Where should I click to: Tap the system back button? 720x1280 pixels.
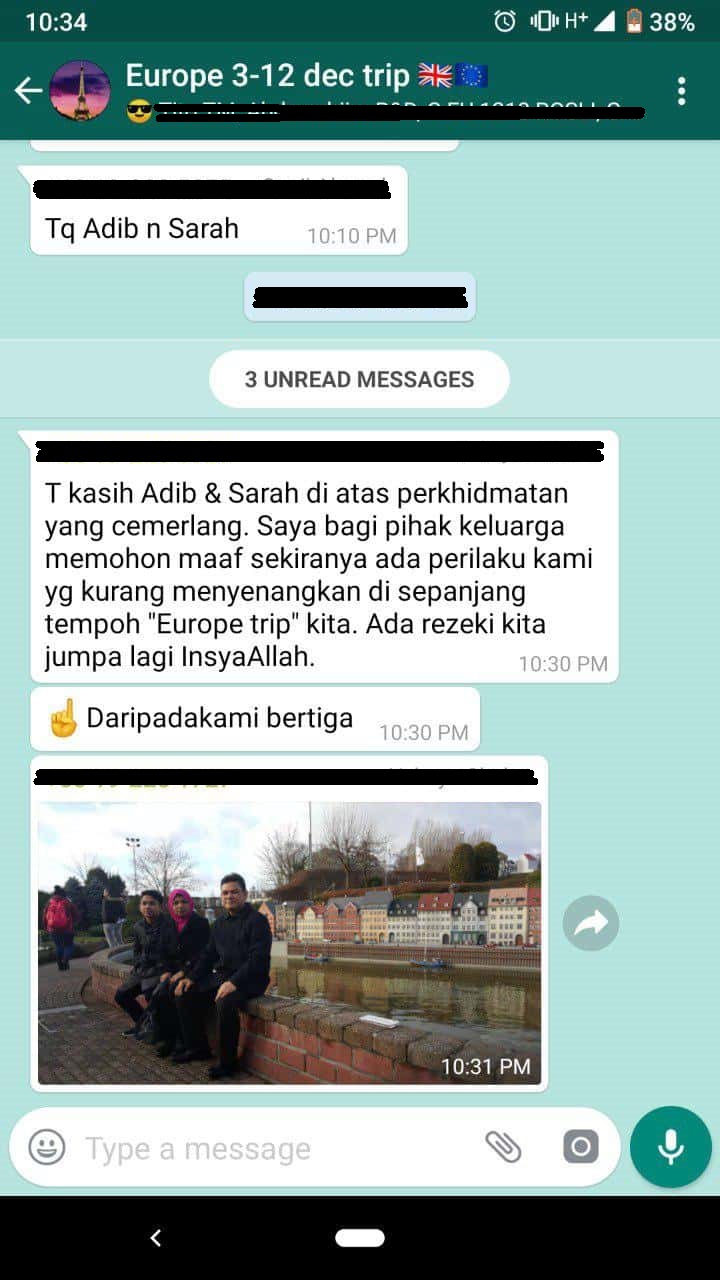point(155,1238)
